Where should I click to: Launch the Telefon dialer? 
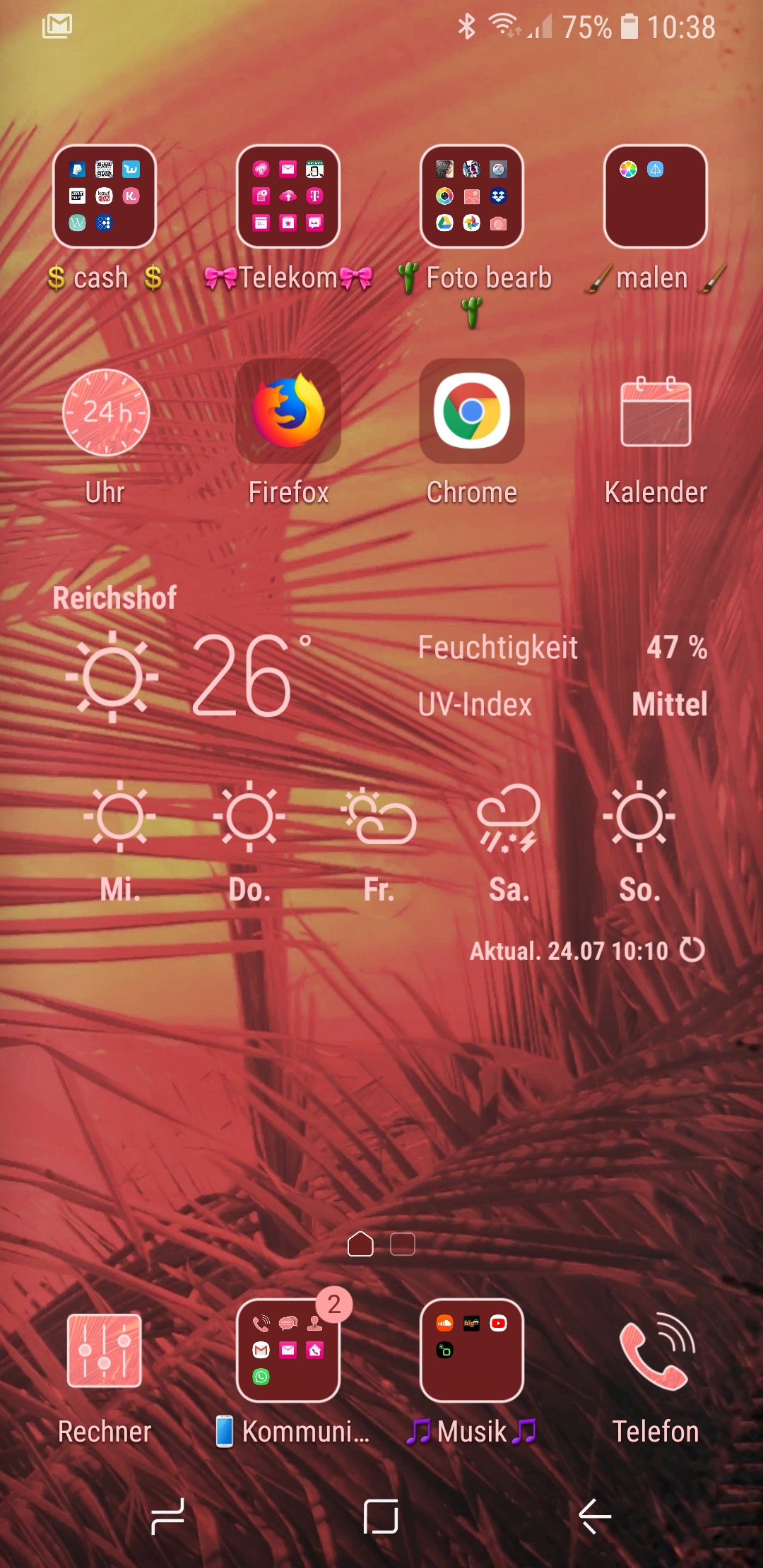pyautogui.click(x=656, y=1350)
